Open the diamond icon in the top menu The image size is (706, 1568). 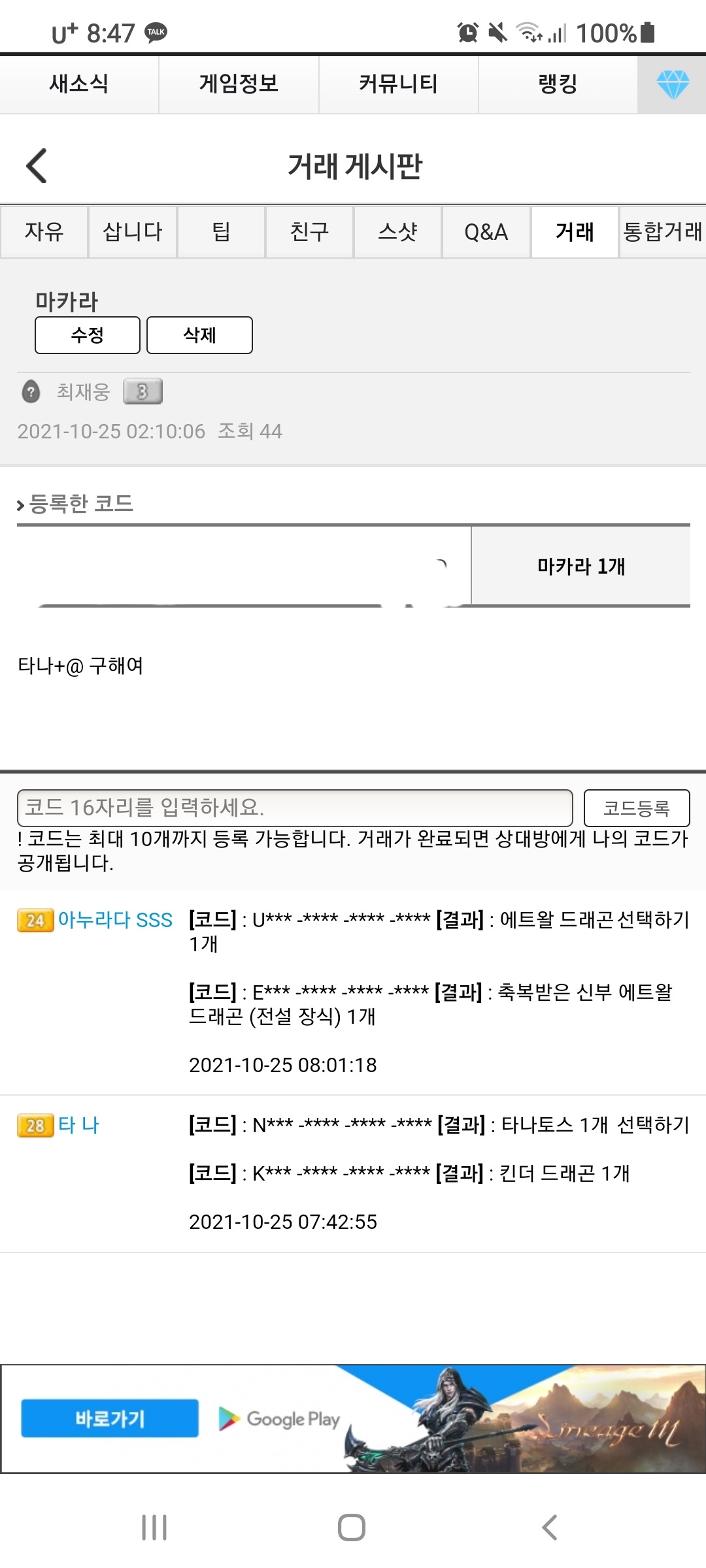tap(672, 84)
